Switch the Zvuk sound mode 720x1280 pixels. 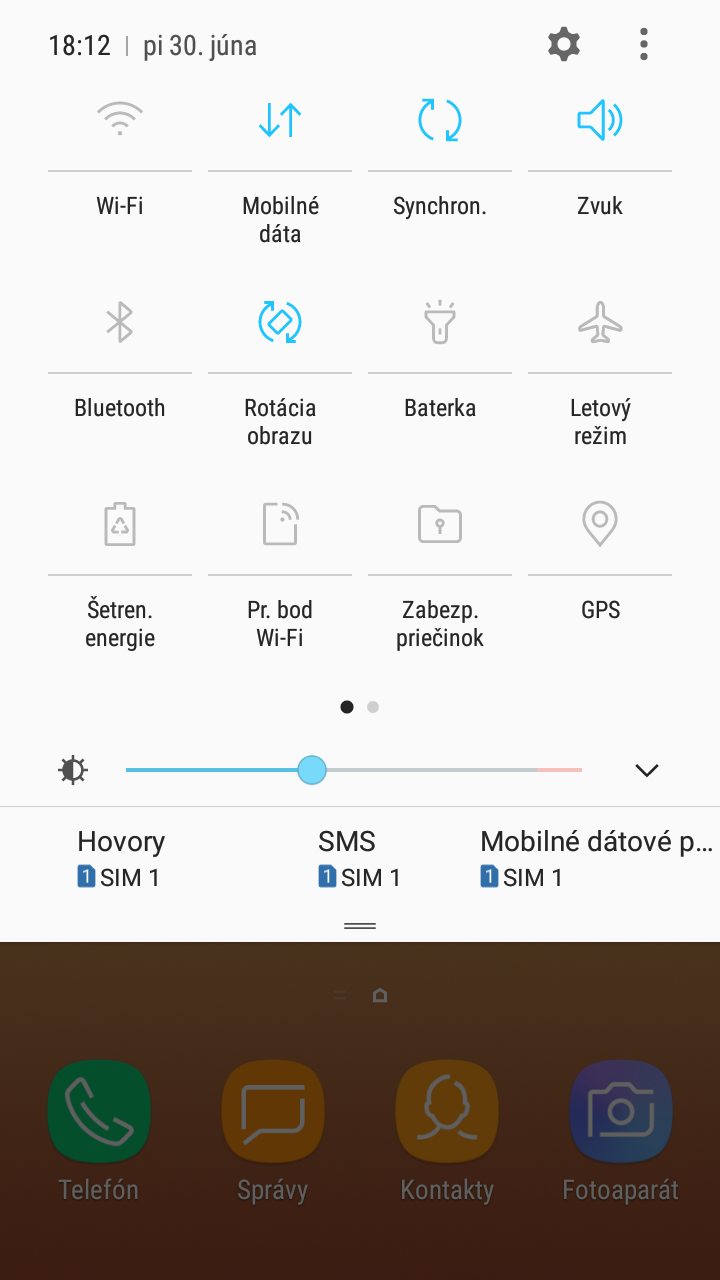click(x=600, y=120)
